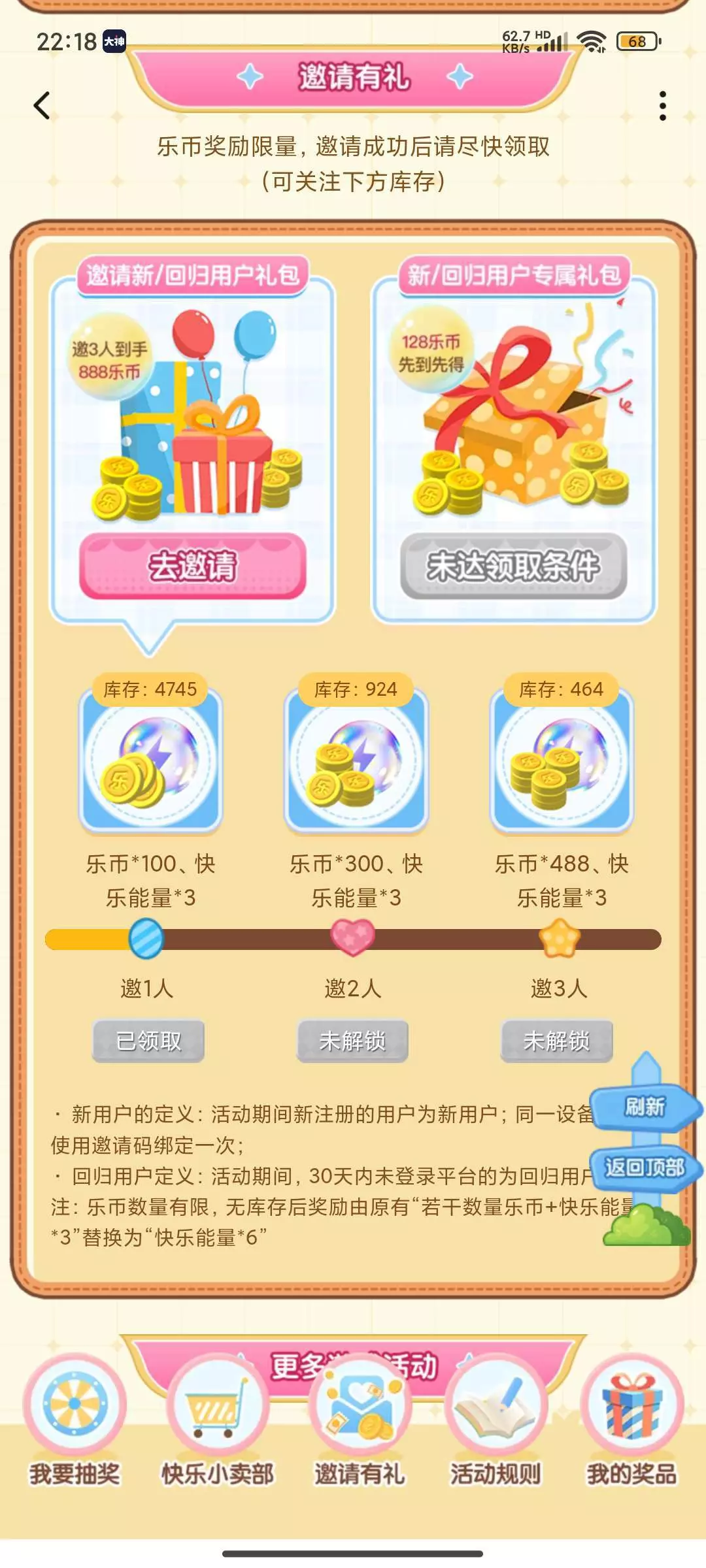Tap the 去邀请 button
The width and height of the screenshot is (706, 1568).
point(193,566)
